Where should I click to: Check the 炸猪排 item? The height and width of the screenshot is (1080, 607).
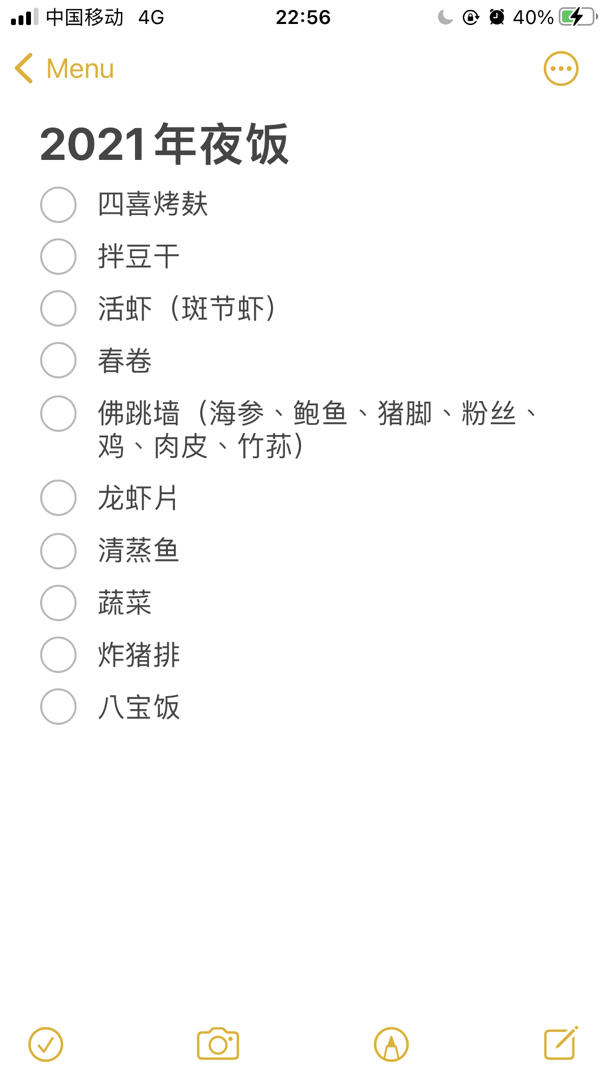click(58, 655)
